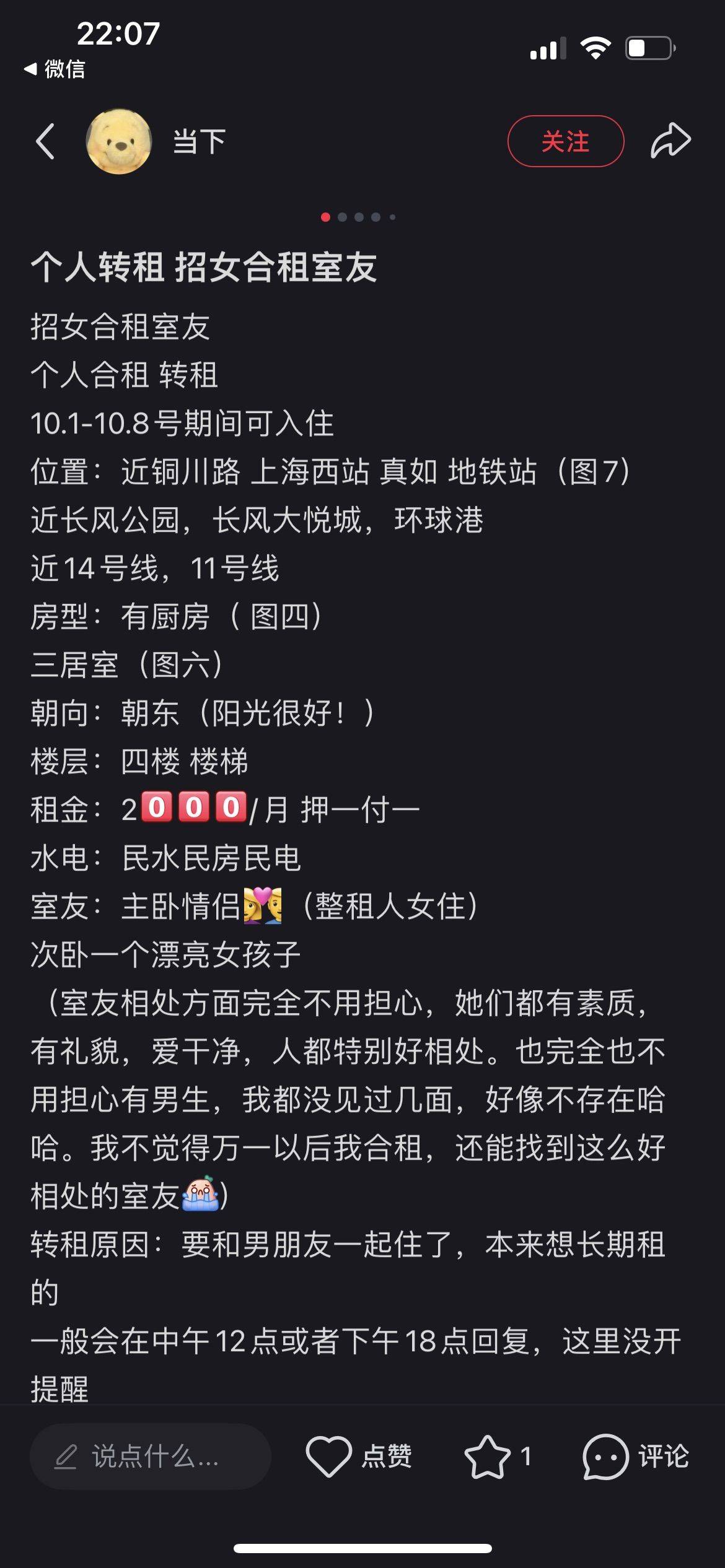Open the comments via 评论
725x1568 pixels.
635,1457
